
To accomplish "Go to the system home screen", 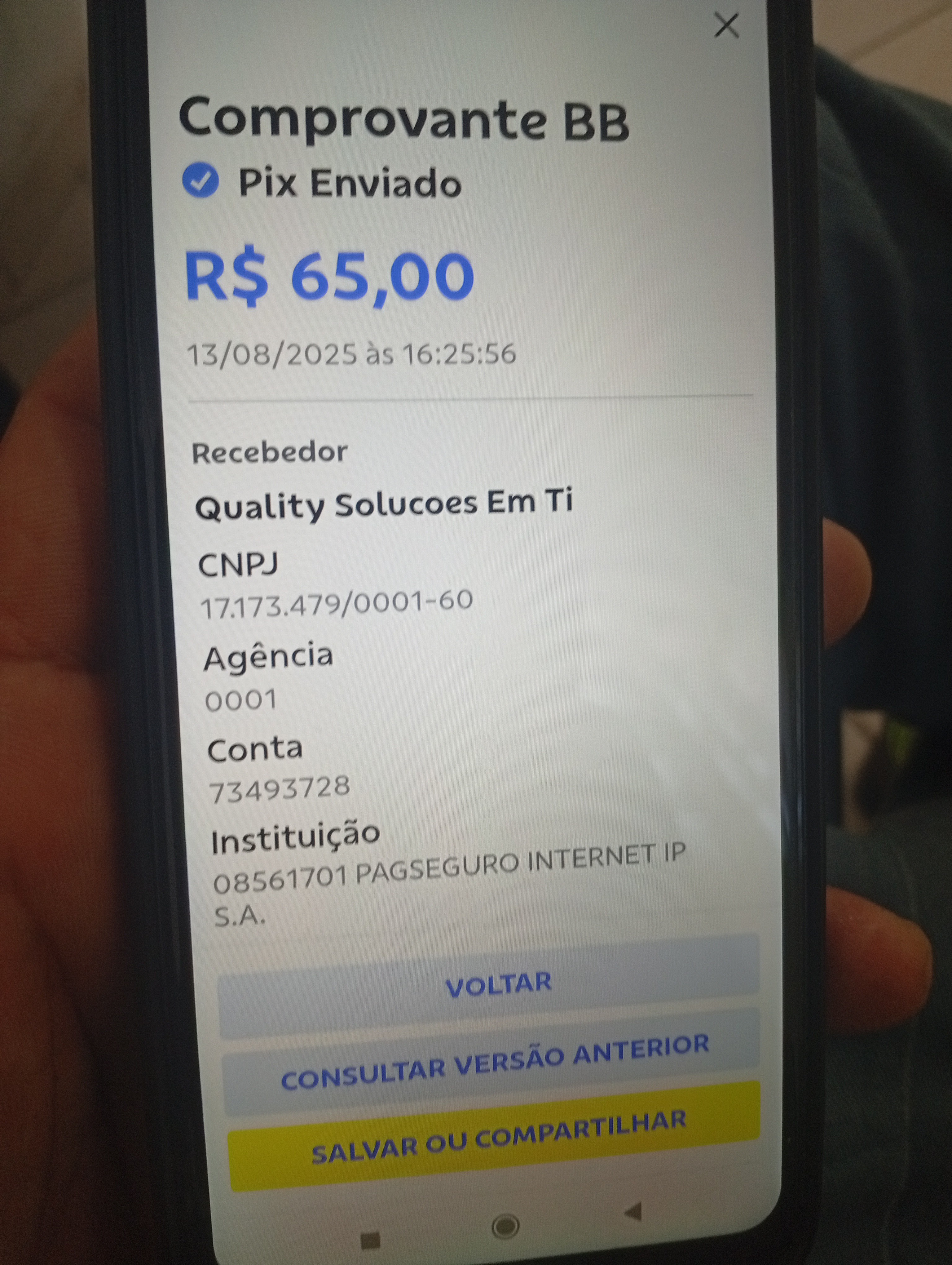I will (505, 1226).
